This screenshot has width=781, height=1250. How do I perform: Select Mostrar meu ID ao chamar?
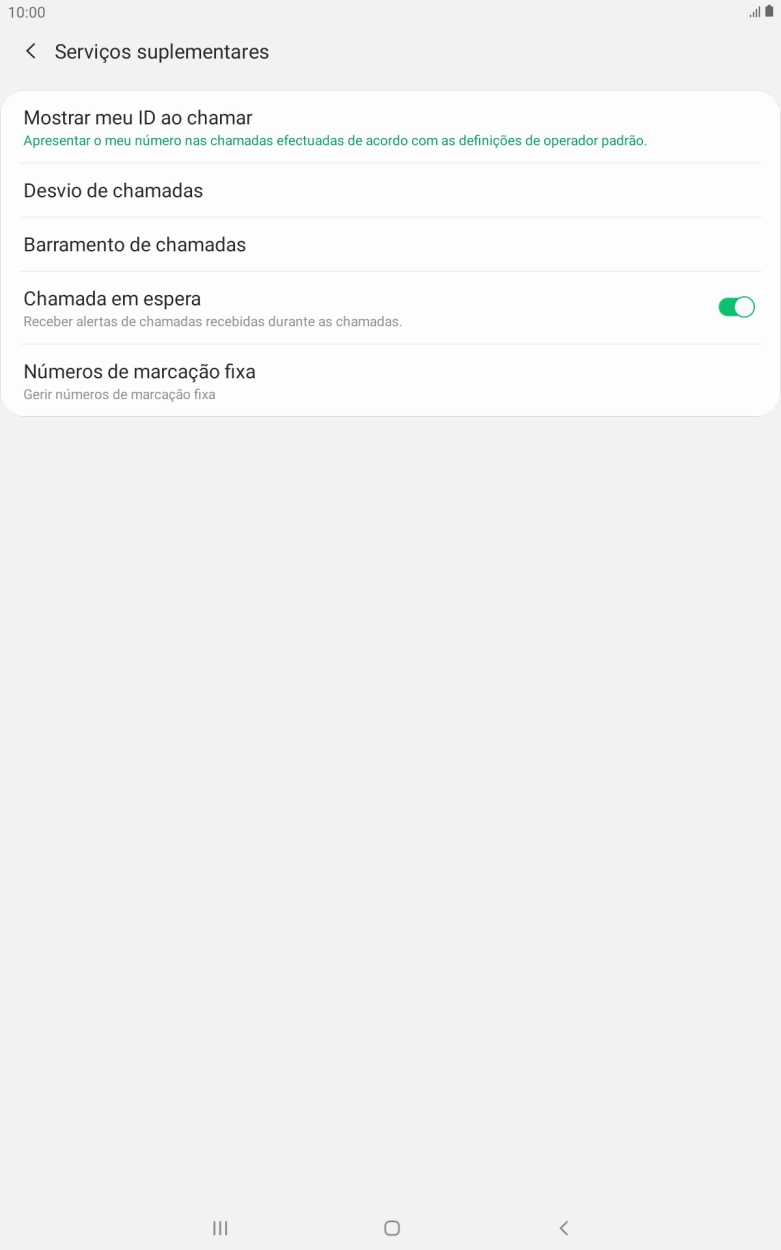point(138,117)
